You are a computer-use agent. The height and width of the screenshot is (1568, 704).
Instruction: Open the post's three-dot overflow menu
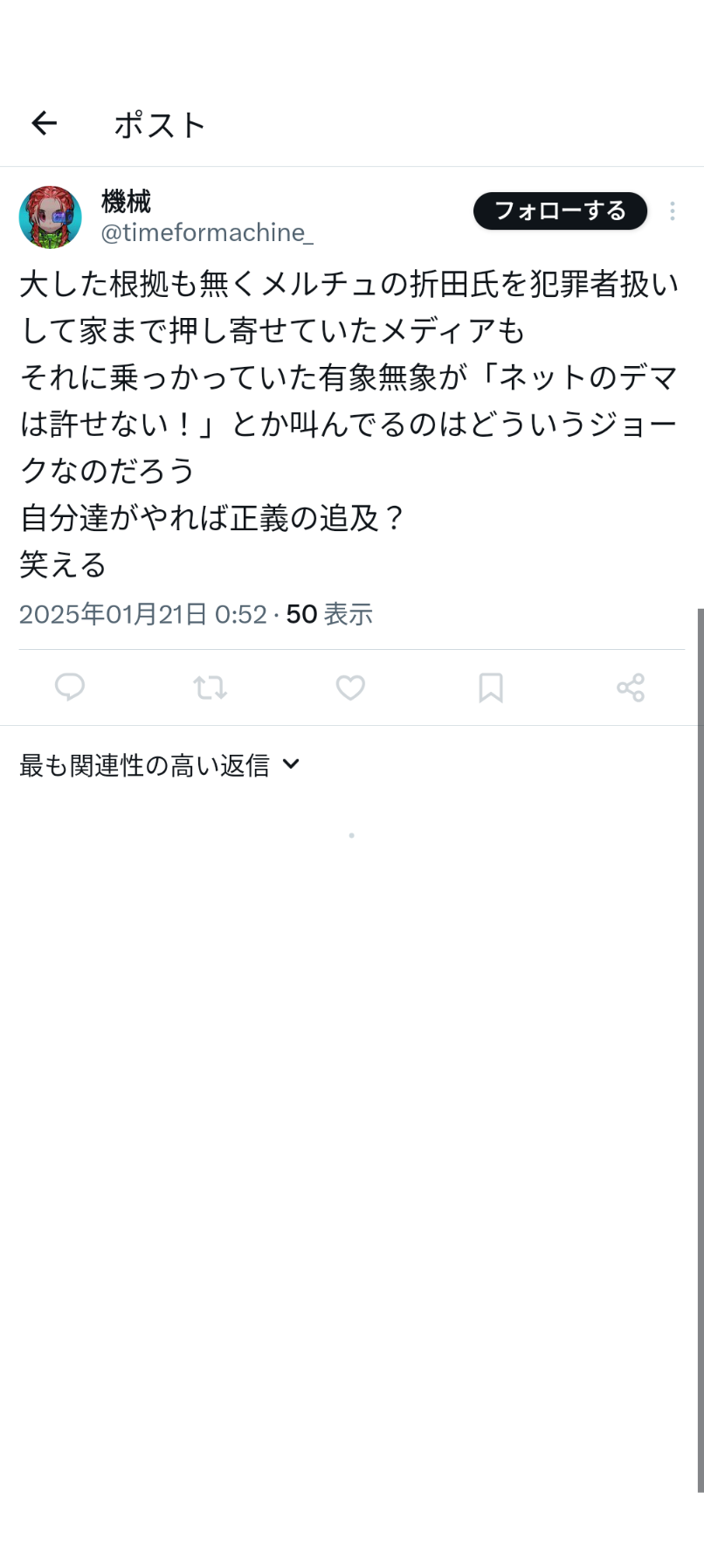(x=672, y=211)
